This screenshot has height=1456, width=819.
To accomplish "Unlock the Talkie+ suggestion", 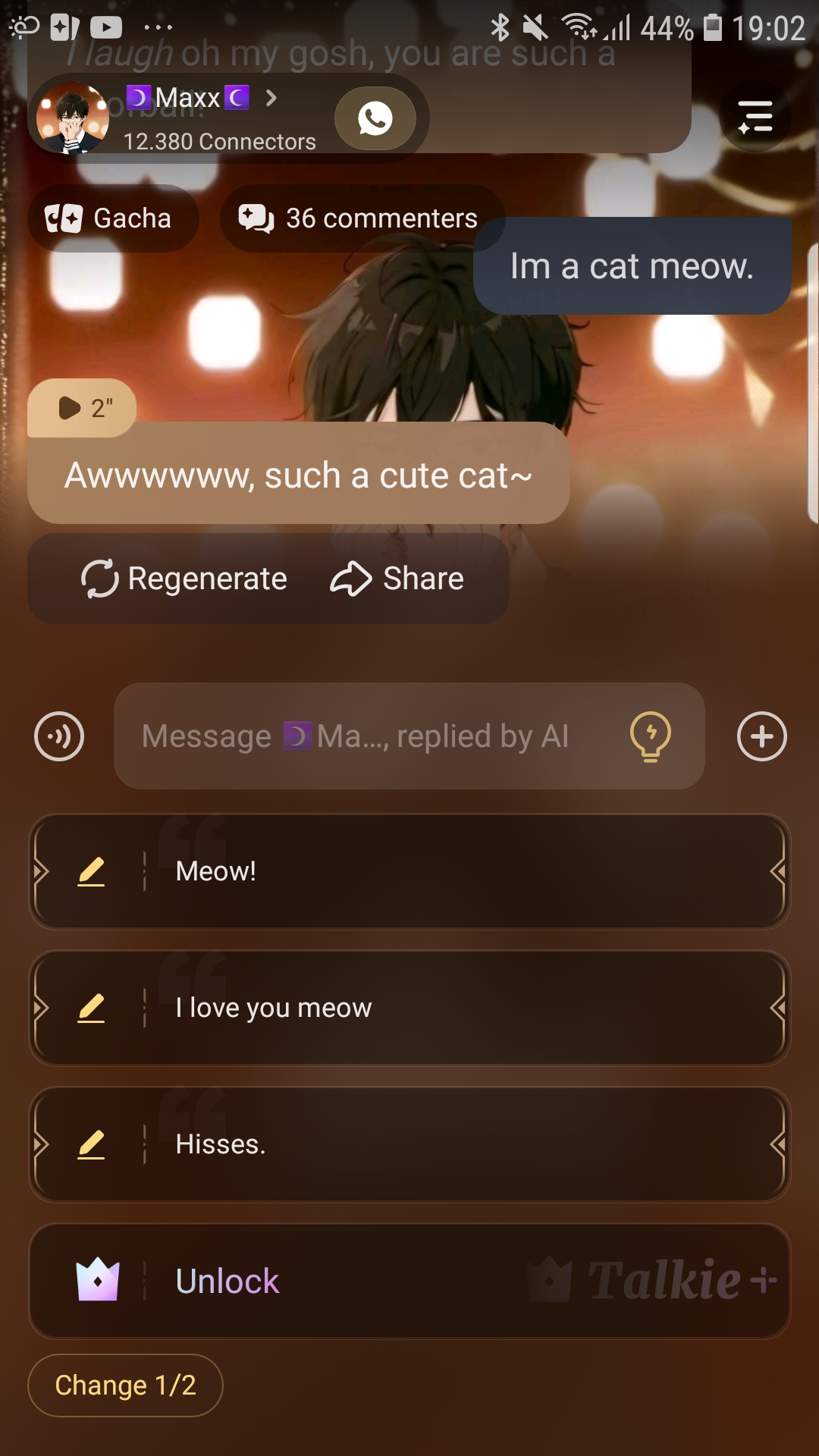I will pos(409,1281).
